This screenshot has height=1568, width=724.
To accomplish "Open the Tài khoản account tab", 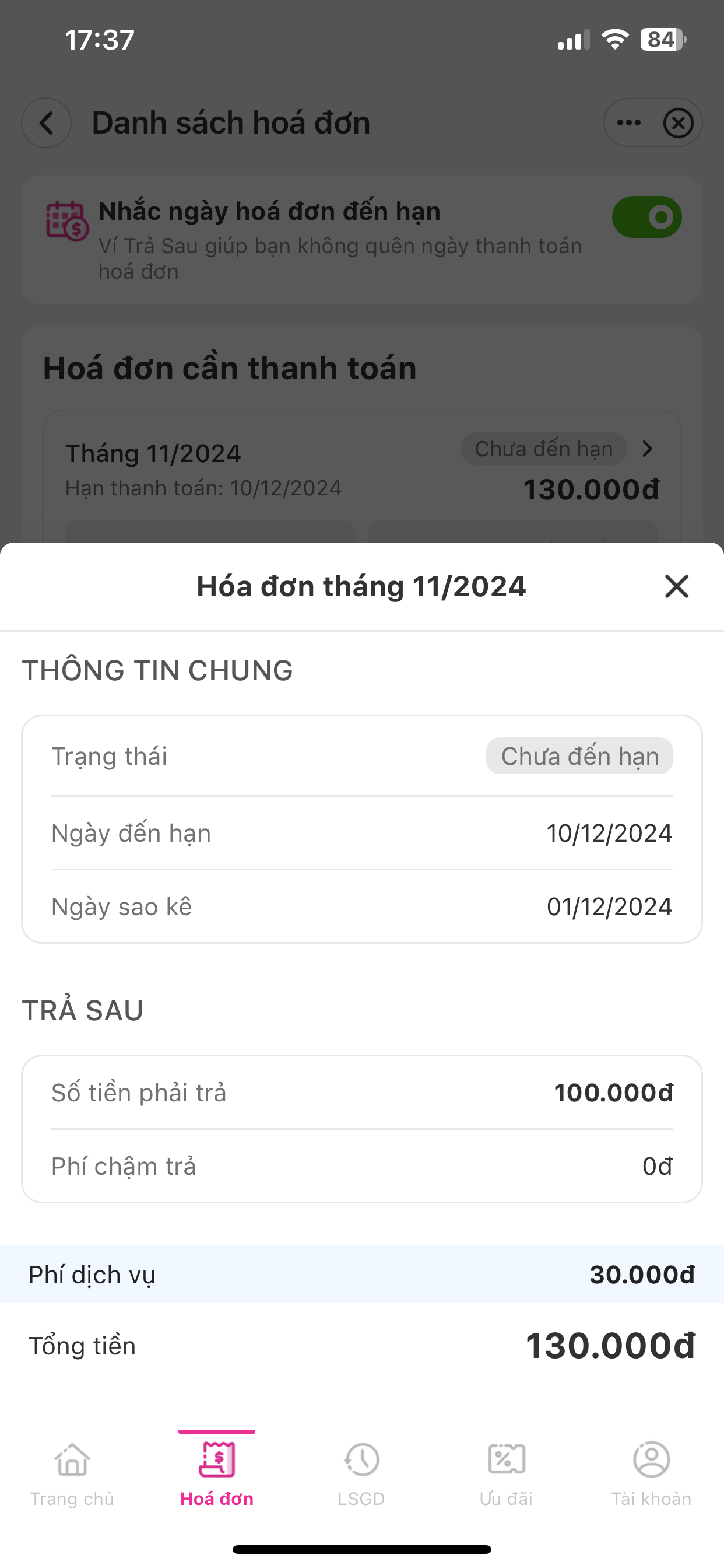I will [651, 1473].
